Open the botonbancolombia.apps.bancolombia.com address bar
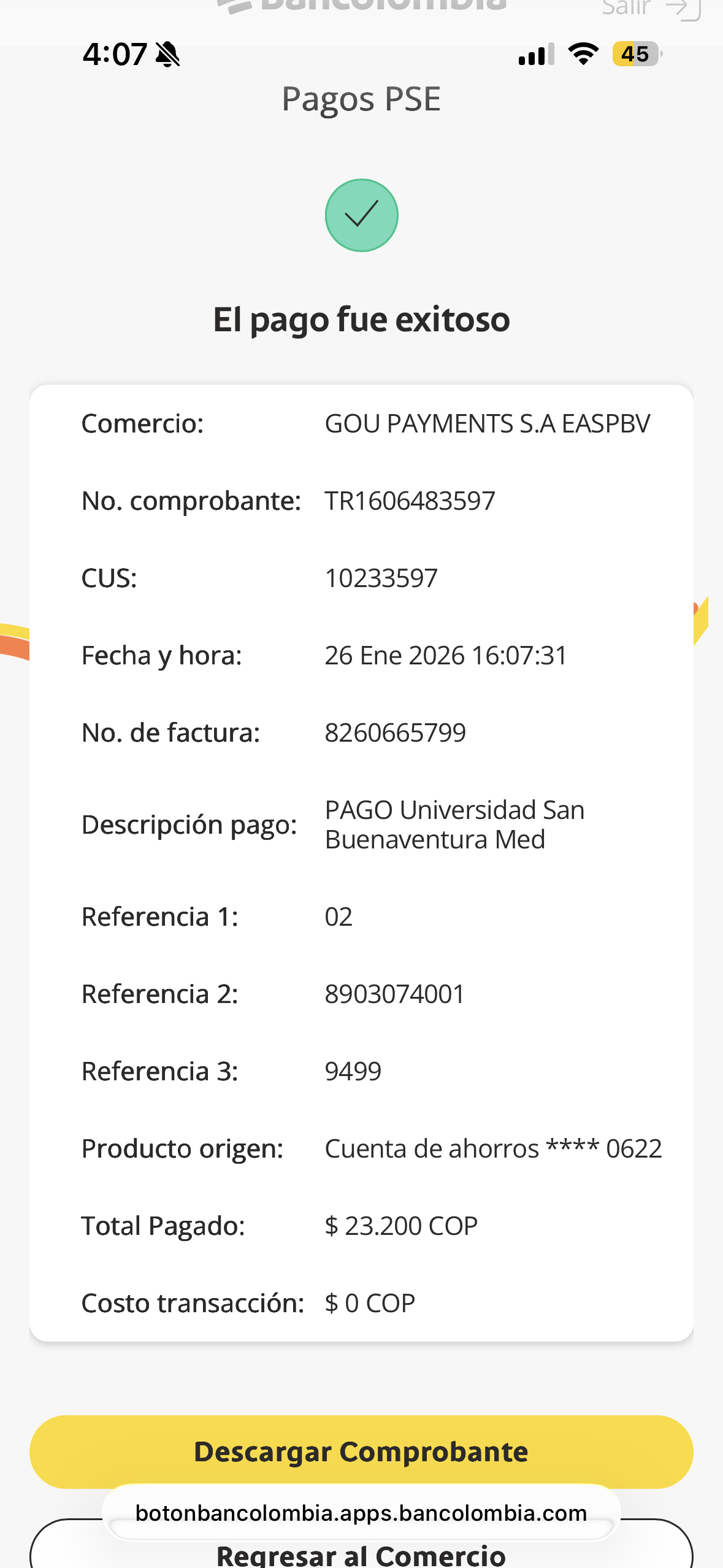This screenshot has height=1568, width=723. 361,1513
